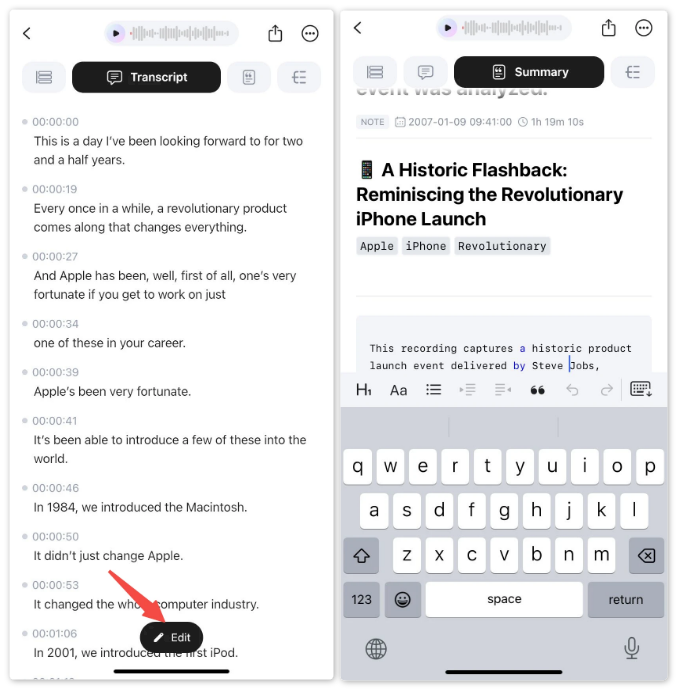This screenshot has height=690, width=677.
Task: Insert a block quote
Action: coord(537,390)
